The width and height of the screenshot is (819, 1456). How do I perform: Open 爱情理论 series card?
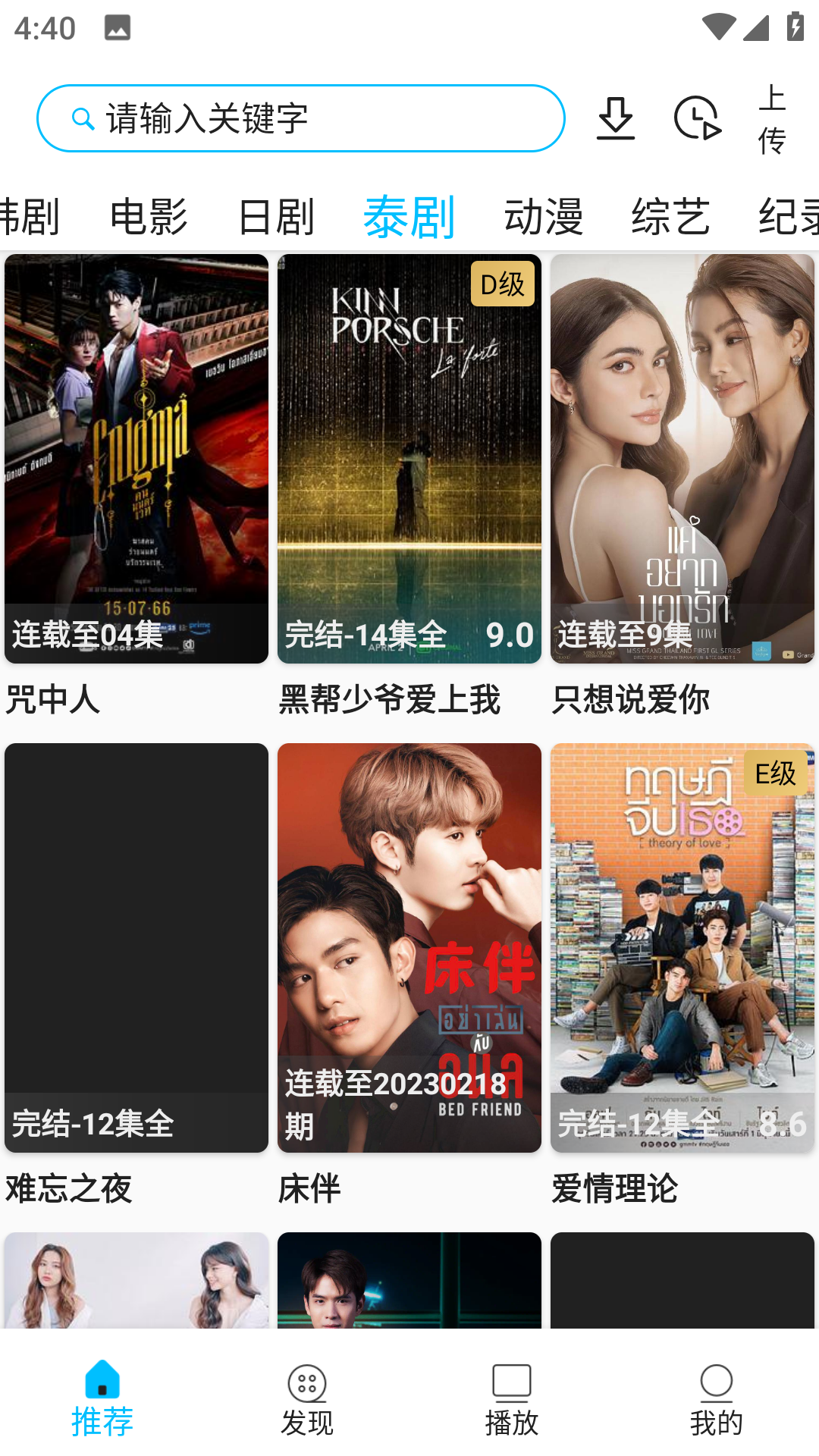[x=682, y=948]
